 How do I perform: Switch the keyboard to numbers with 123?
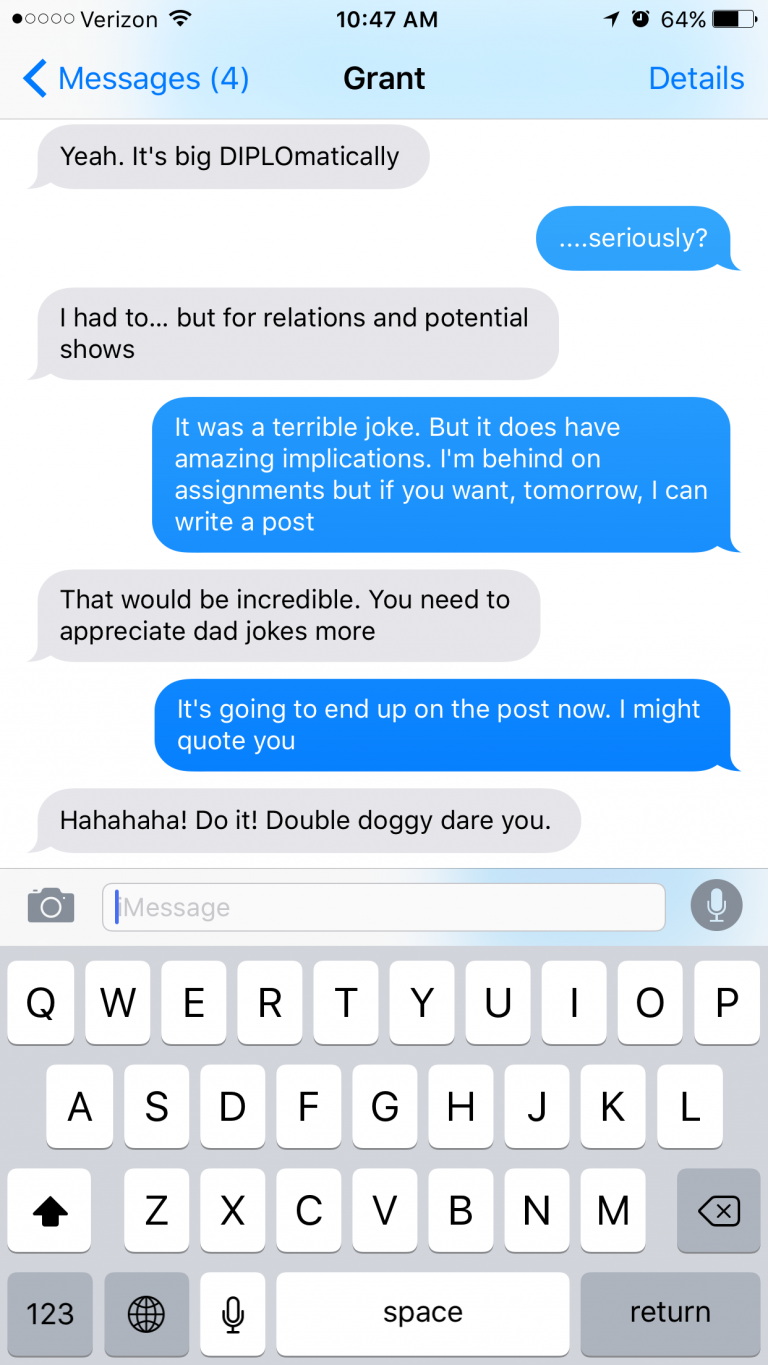[50, 1314]
